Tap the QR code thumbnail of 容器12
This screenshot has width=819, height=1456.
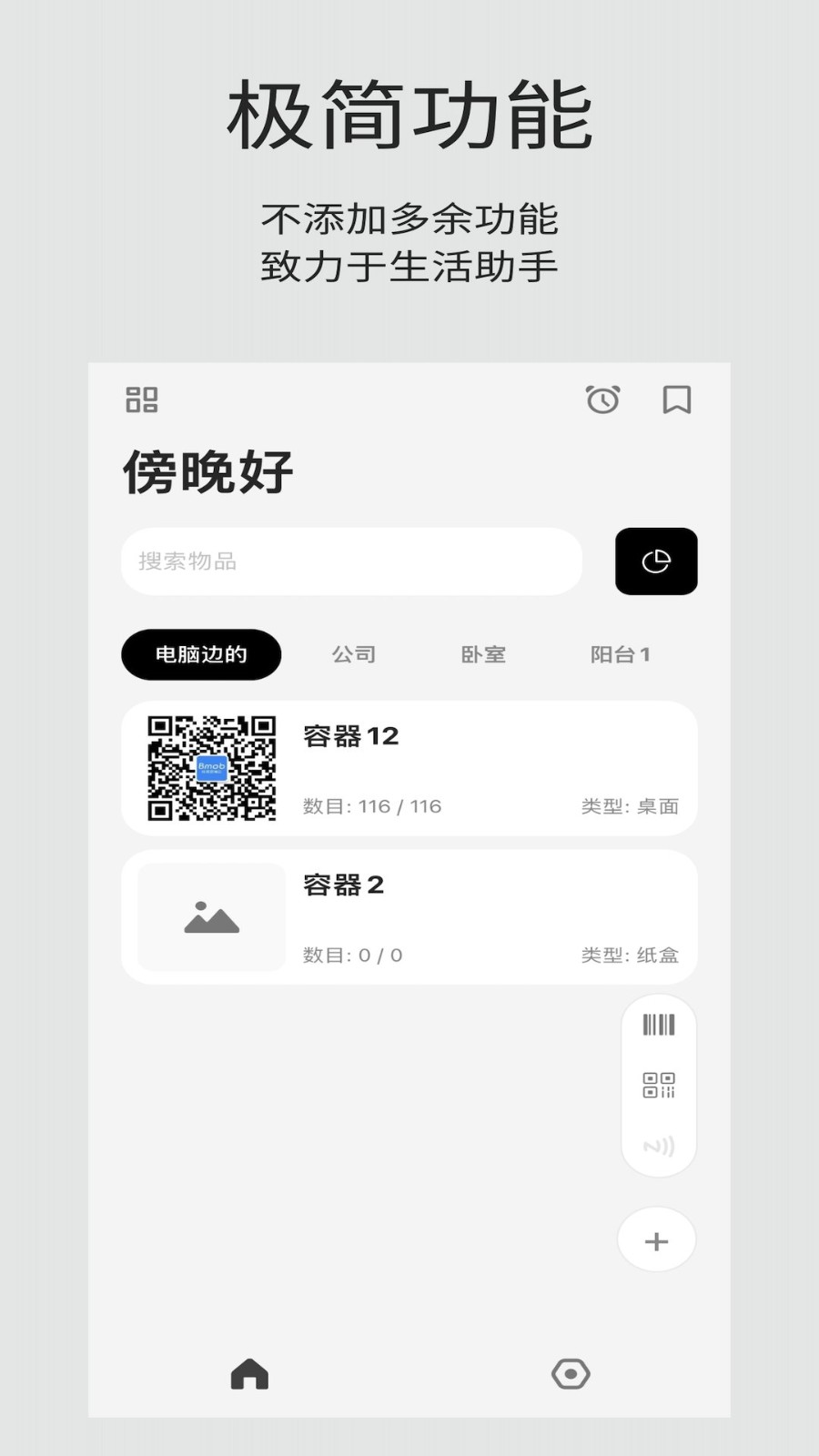[x=211, y=767]
